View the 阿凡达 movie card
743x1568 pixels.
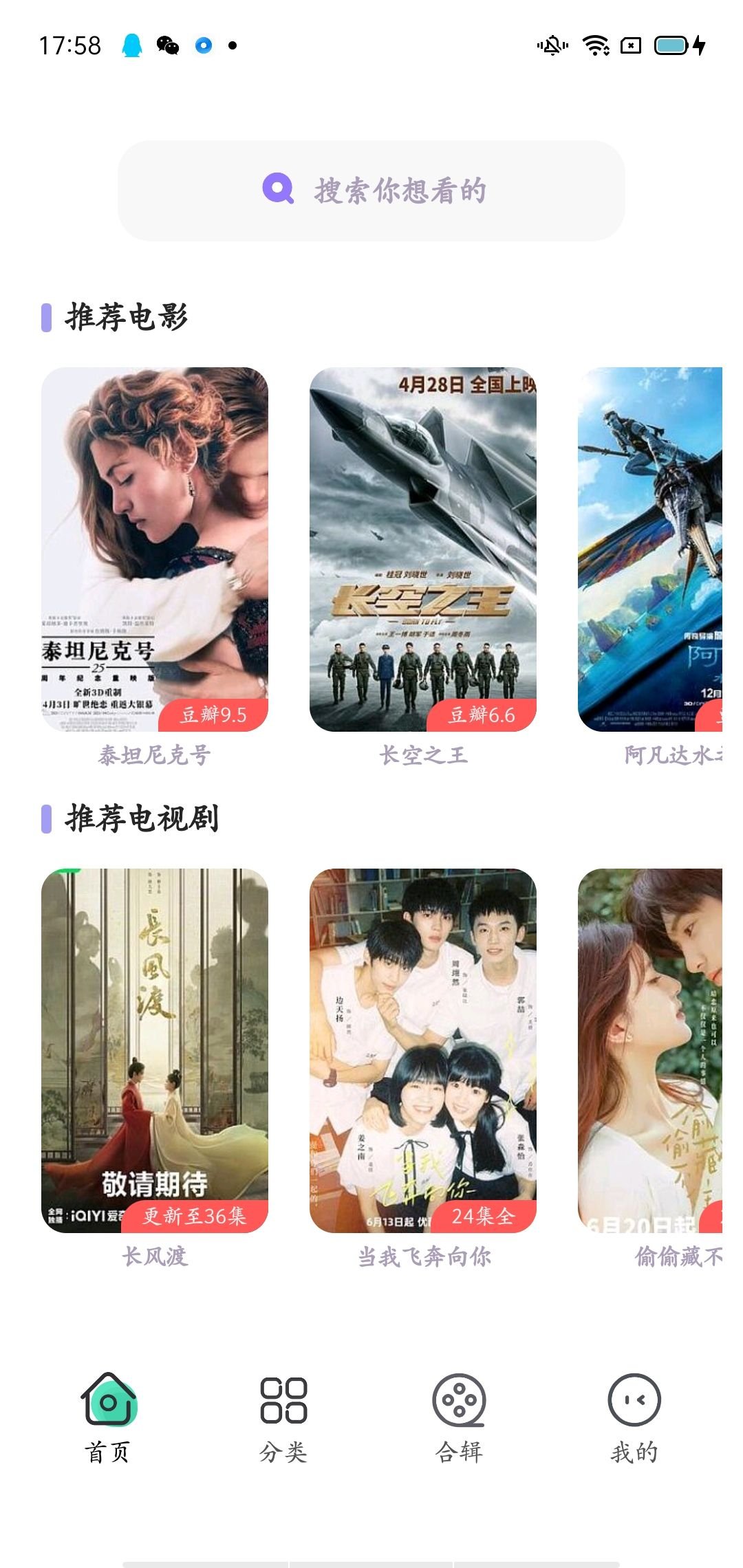tap(650, 549)
